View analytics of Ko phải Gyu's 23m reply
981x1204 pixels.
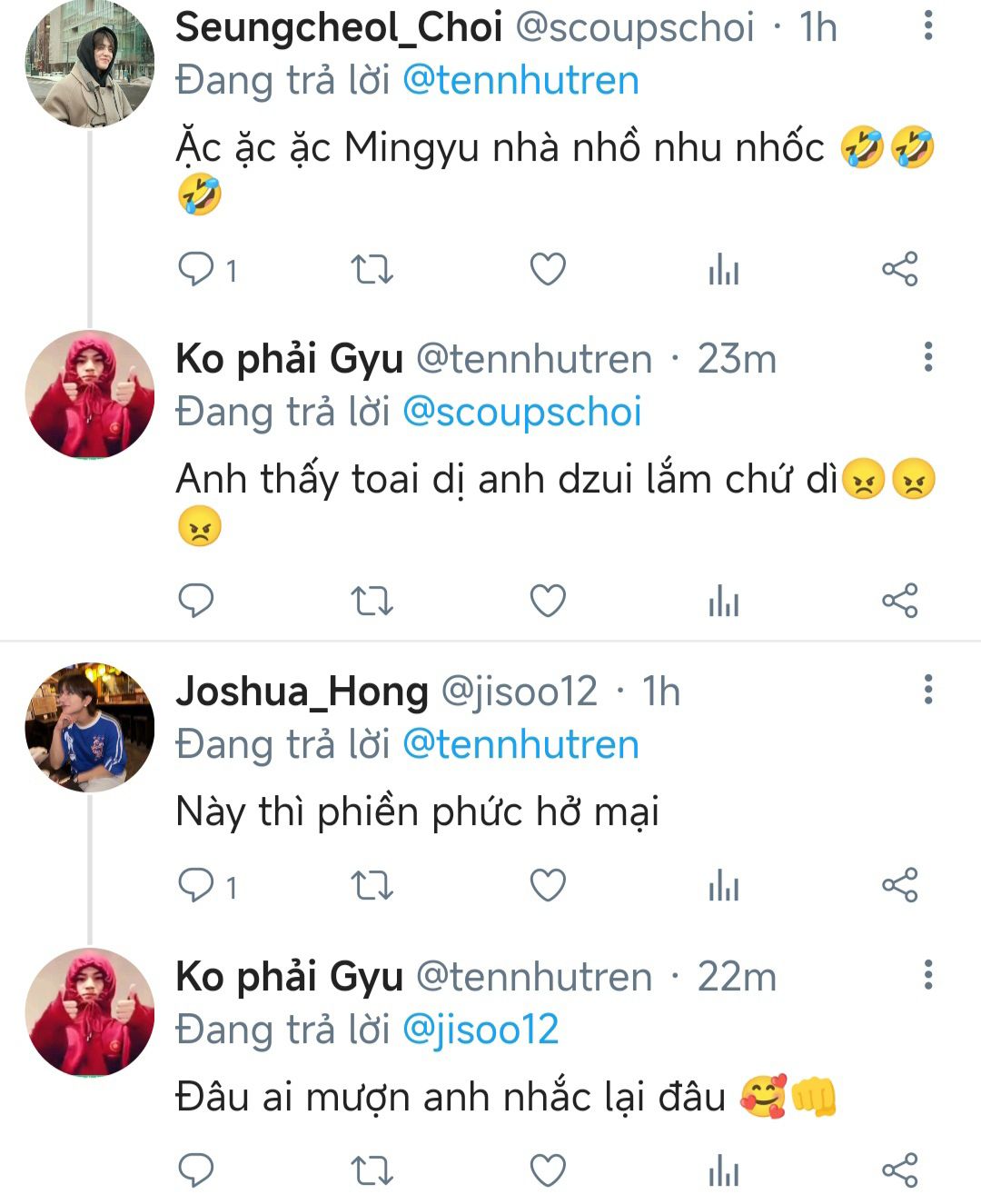click(724, 602)
